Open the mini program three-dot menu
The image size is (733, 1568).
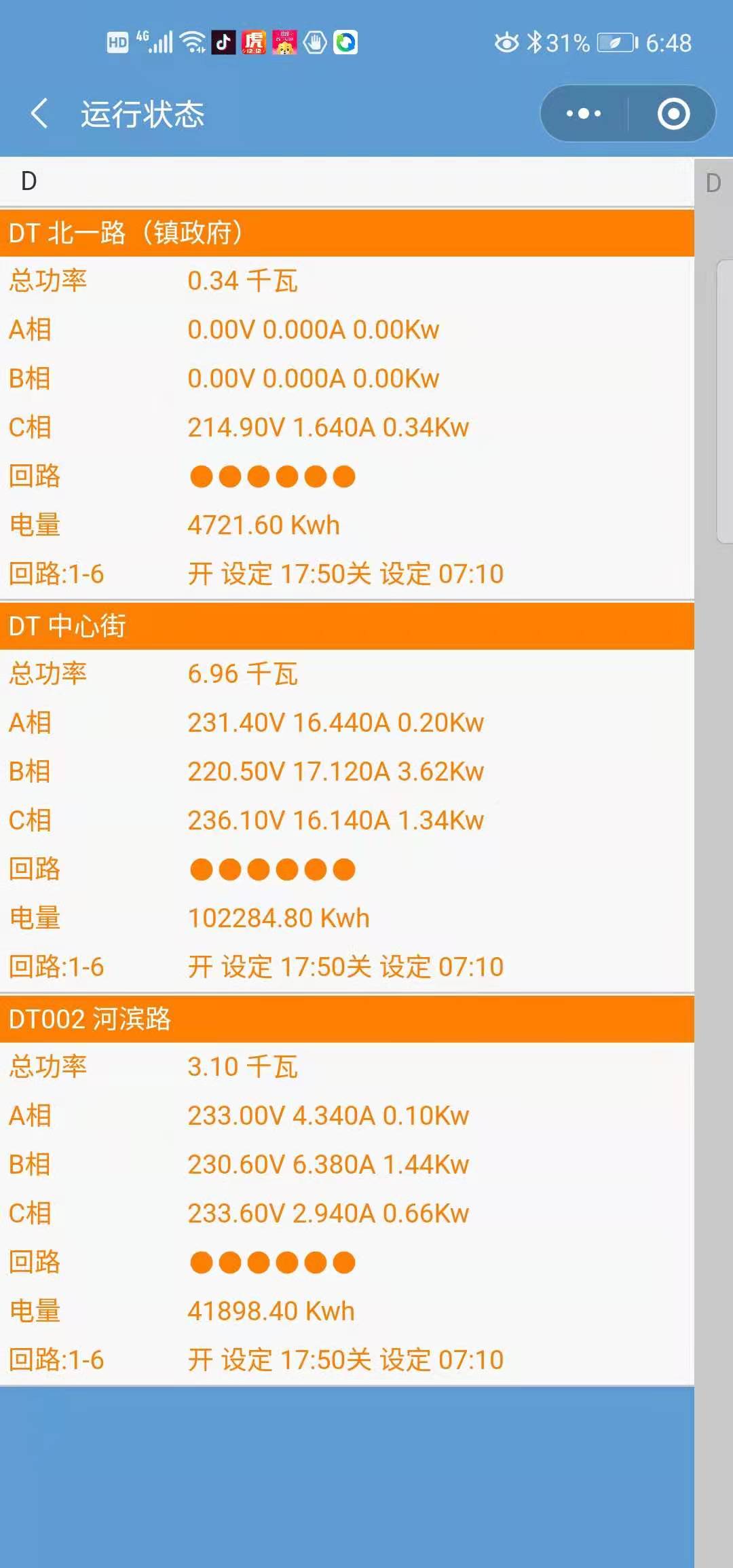pyautogui.click(x=584, y=113)
